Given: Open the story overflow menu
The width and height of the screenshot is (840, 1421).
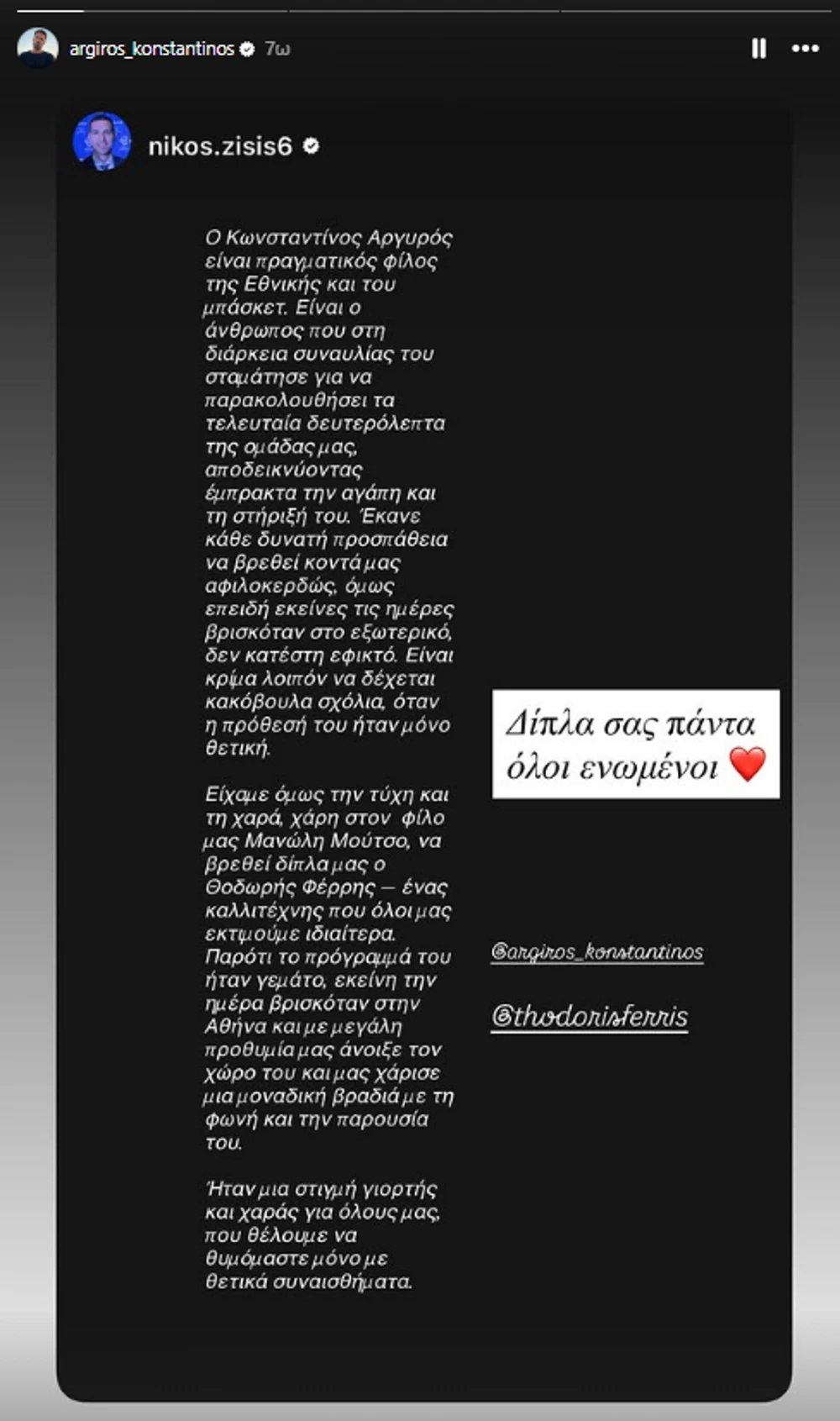Looking at the screenshot, I should tap(805, 49).
